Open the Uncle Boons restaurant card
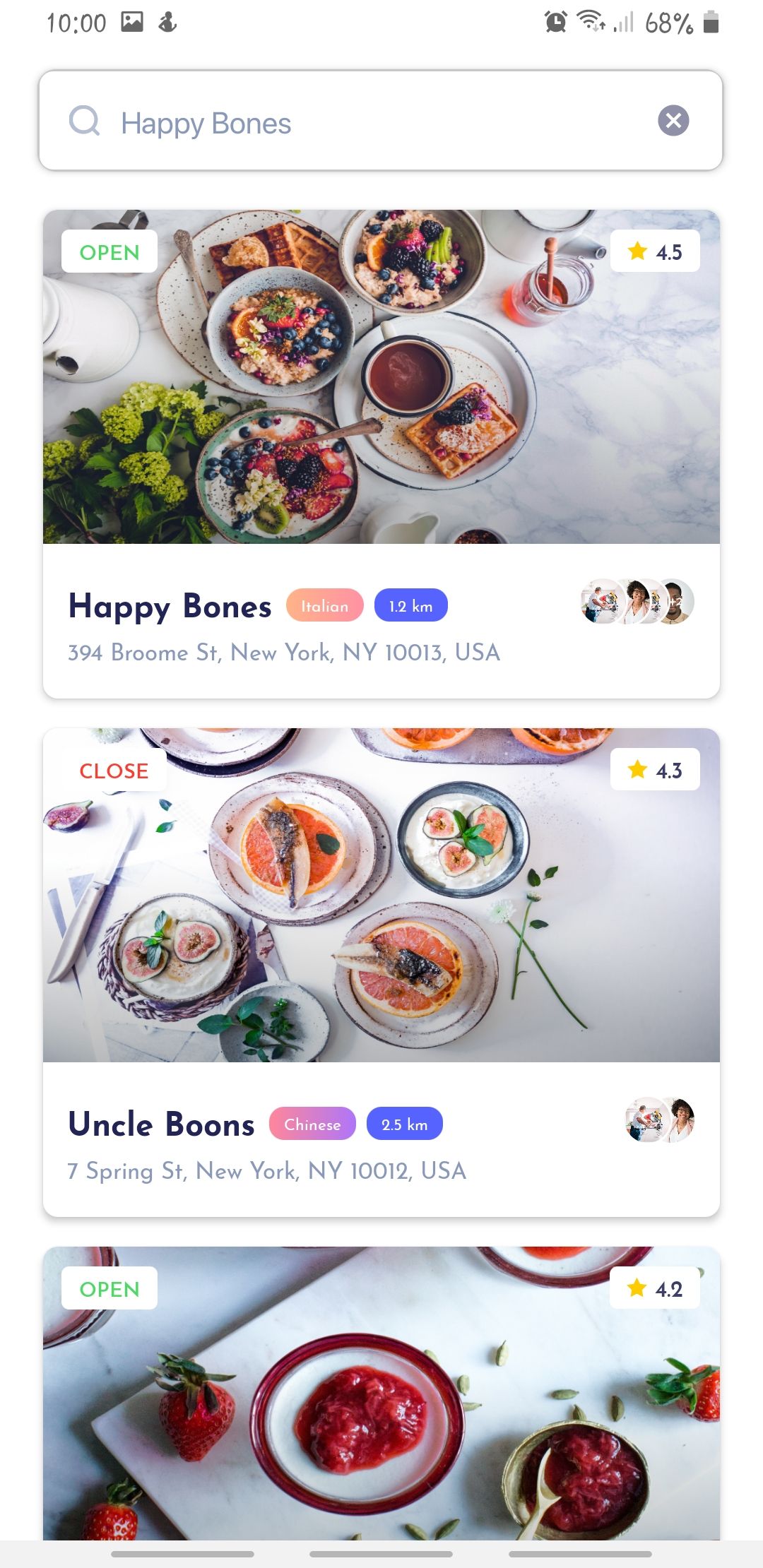 [x=381, y=972]
